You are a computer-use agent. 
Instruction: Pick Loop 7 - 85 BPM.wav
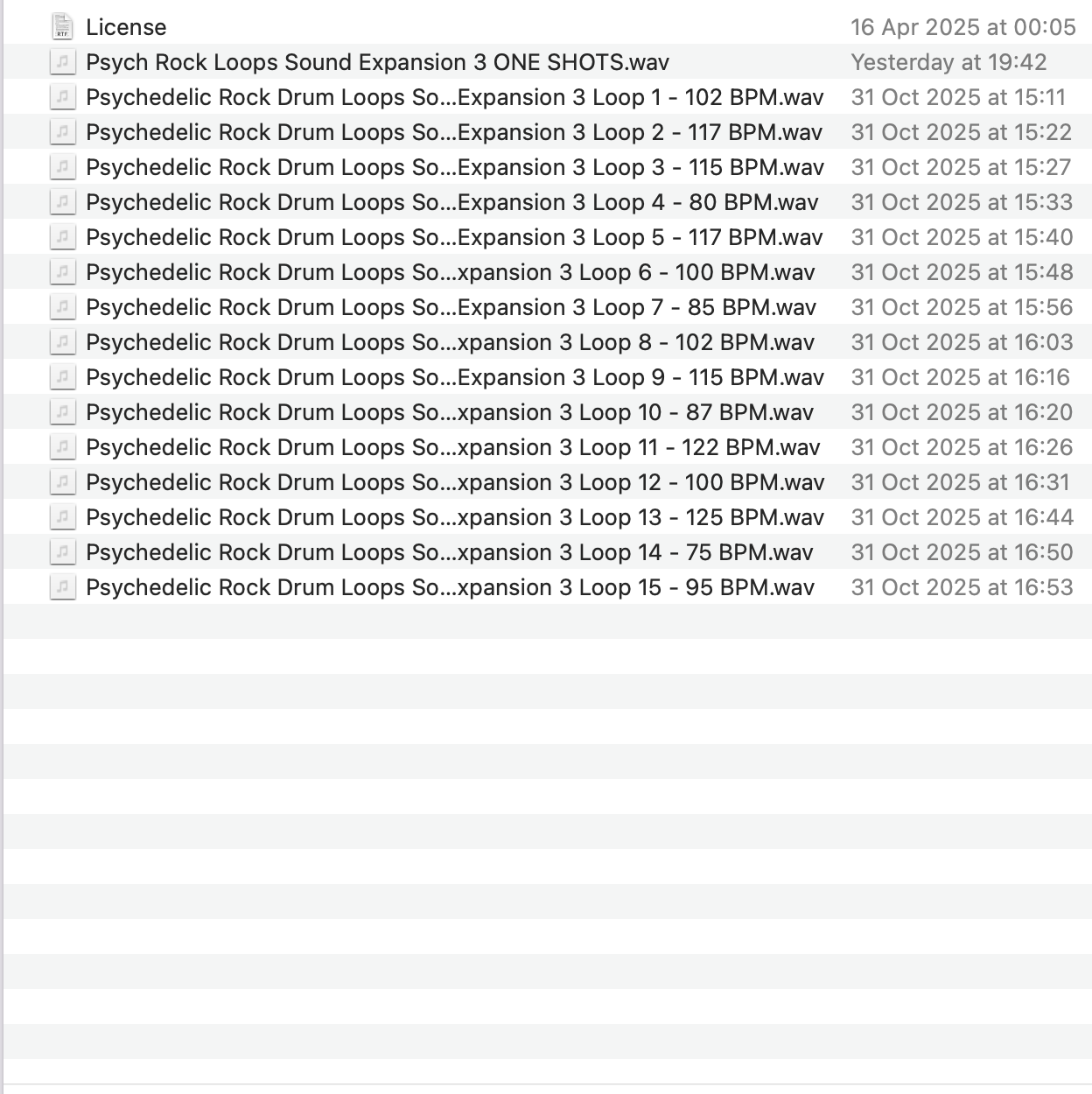(x=451, y=307)
